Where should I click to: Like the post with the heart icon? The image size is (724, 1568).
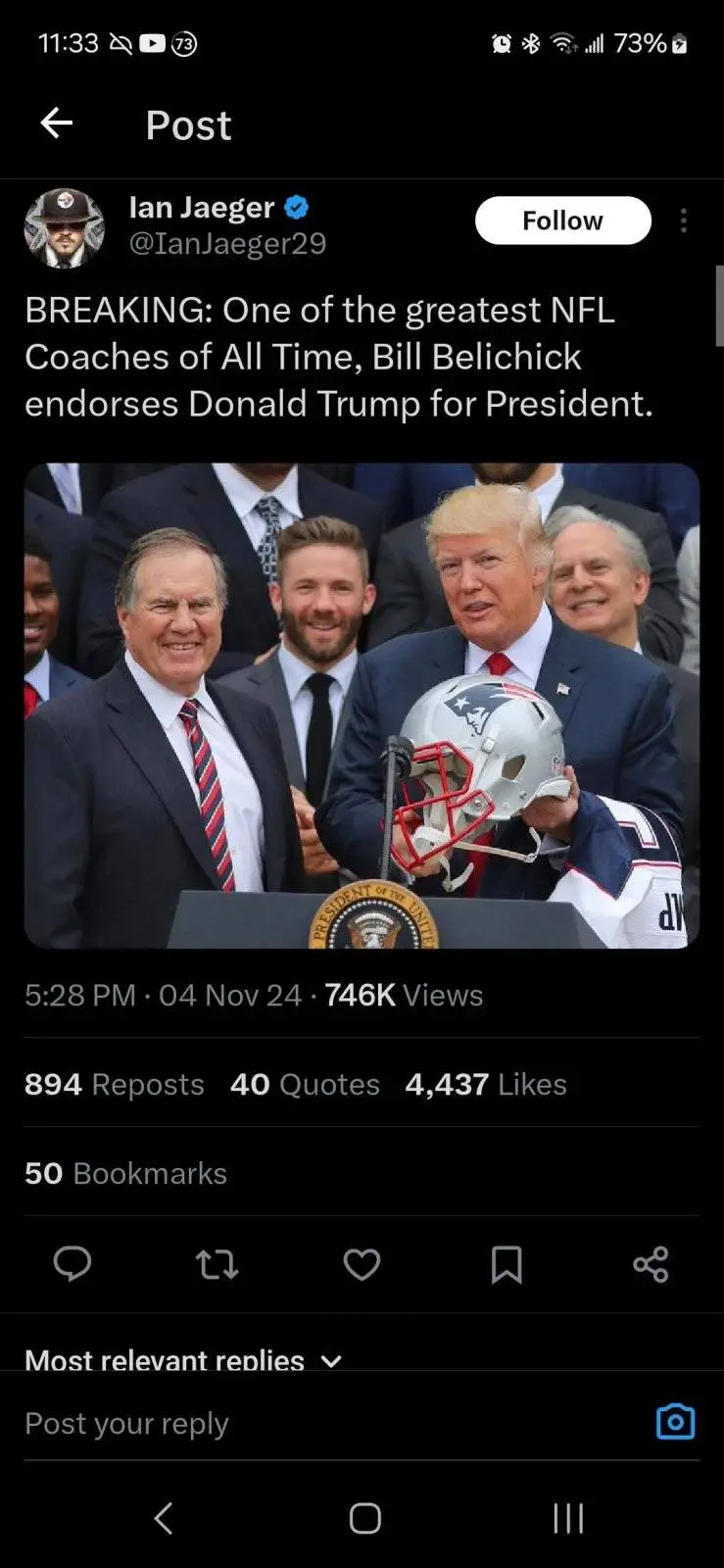pos(362,1264)
